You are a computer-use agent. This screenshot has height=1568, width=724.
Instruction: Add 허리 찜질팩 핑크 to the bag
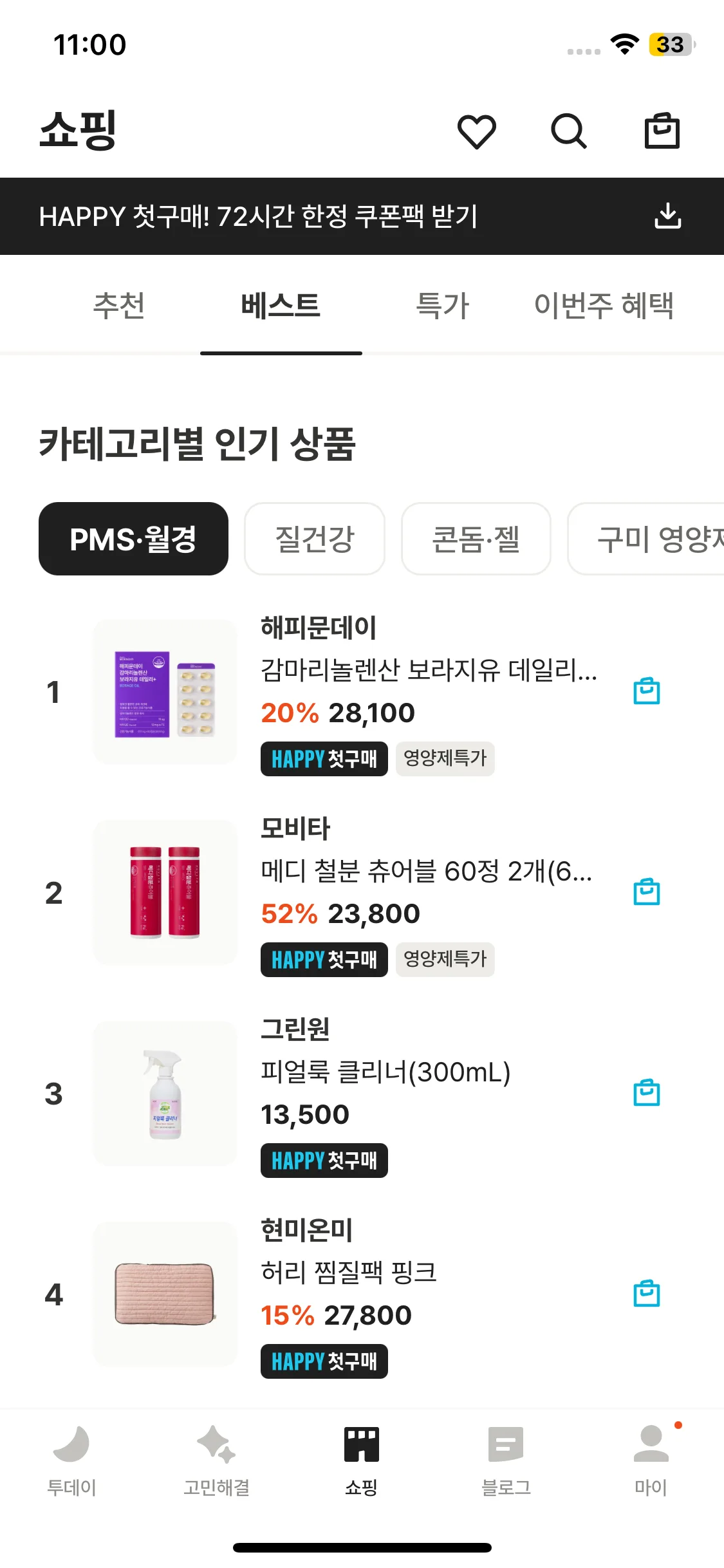pos(647,1294)
